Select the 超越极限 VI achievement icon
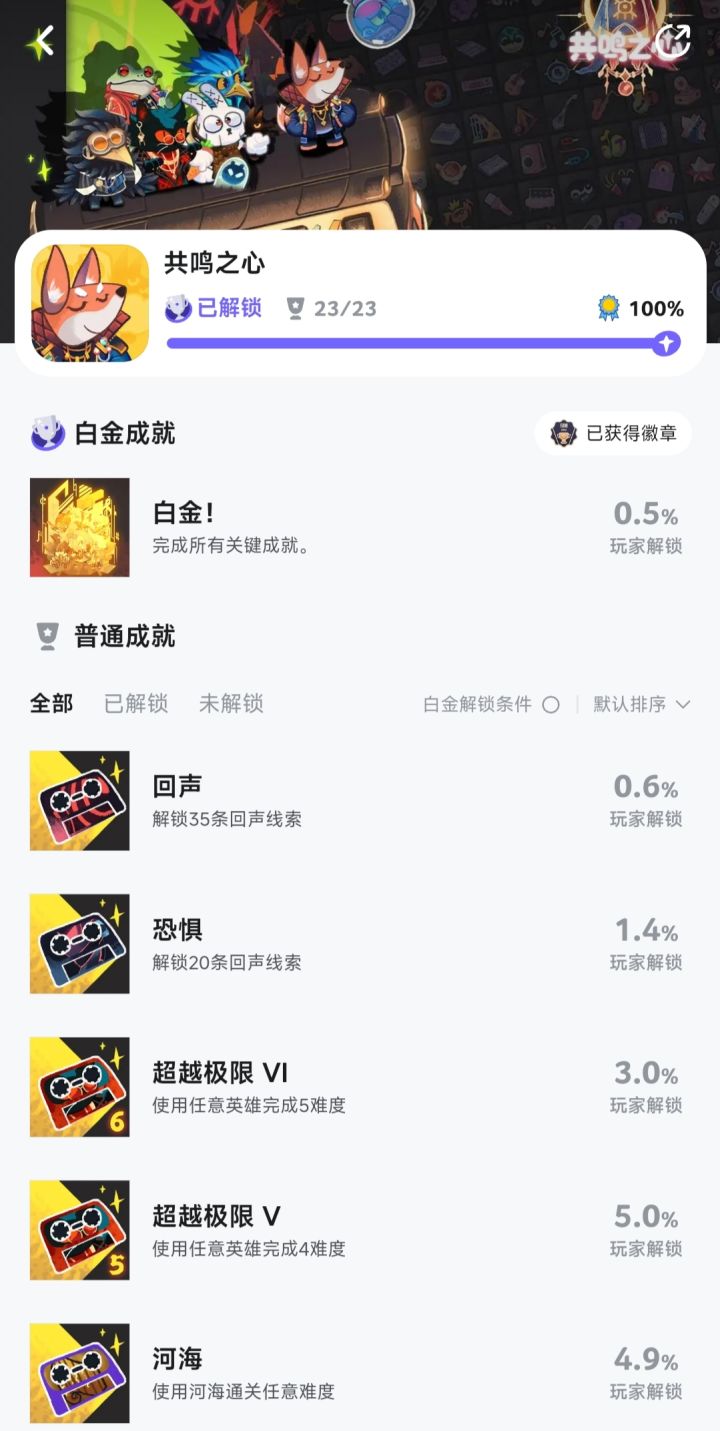 click(x=79, y=1087)
